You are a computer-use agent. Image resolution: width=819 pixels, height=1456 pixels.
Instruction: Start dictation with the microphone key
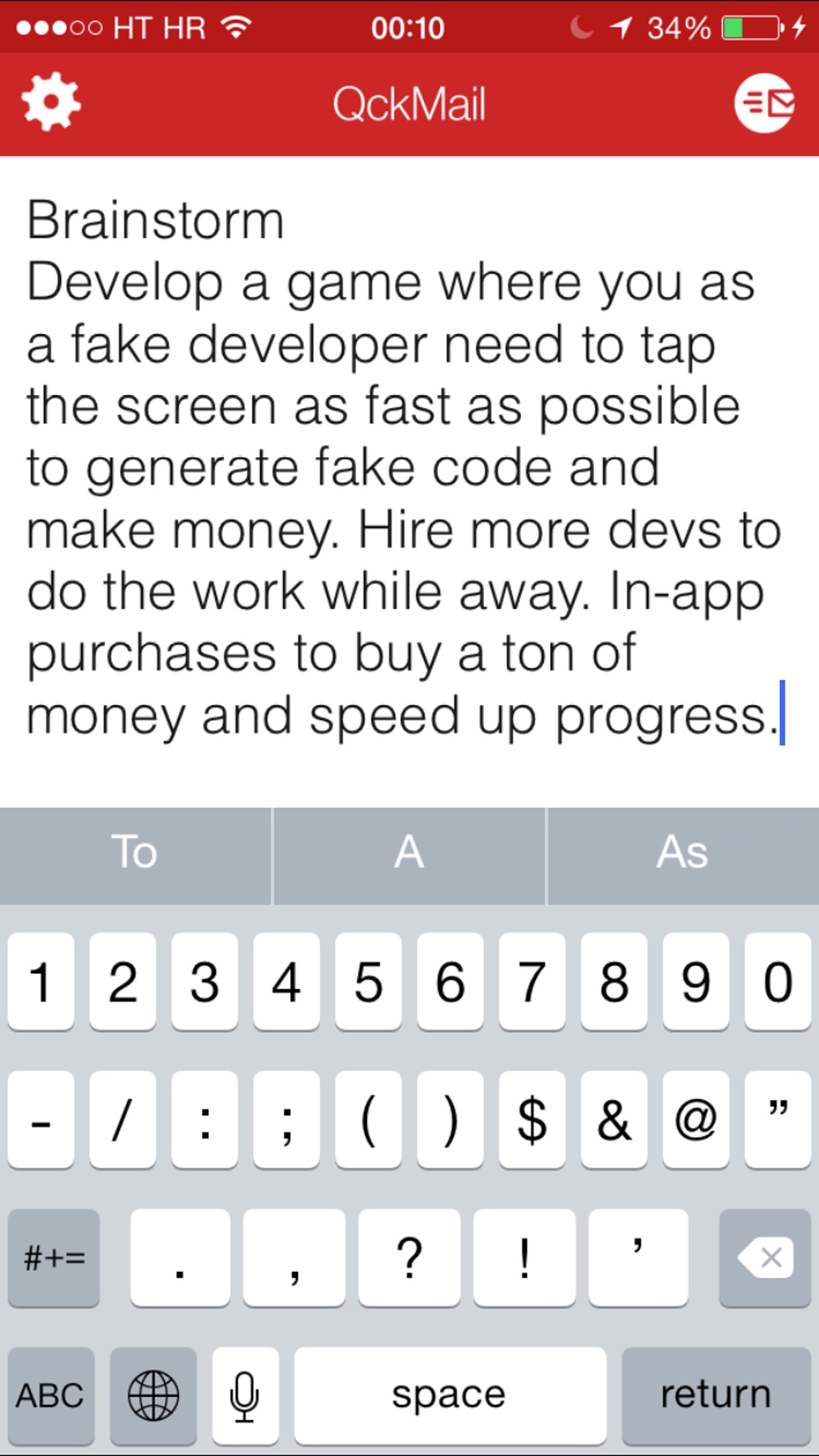coord(245,1395)
